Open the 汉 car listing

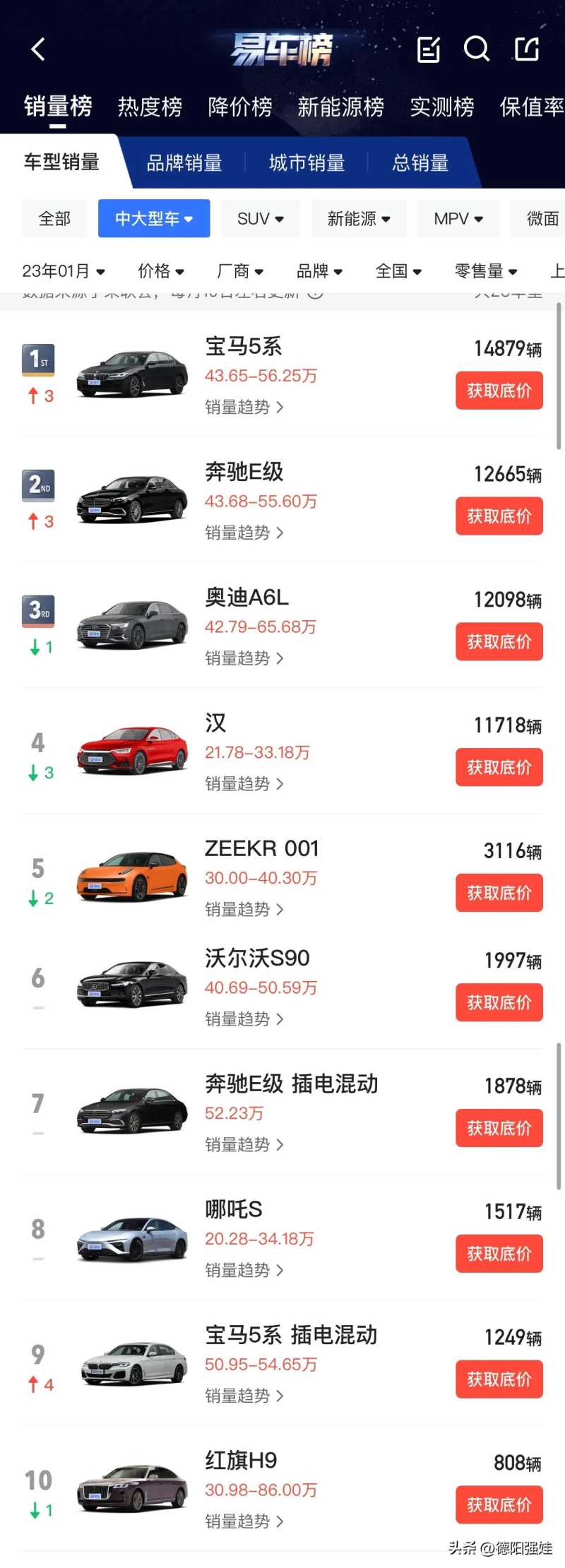[x=215, y=723]
